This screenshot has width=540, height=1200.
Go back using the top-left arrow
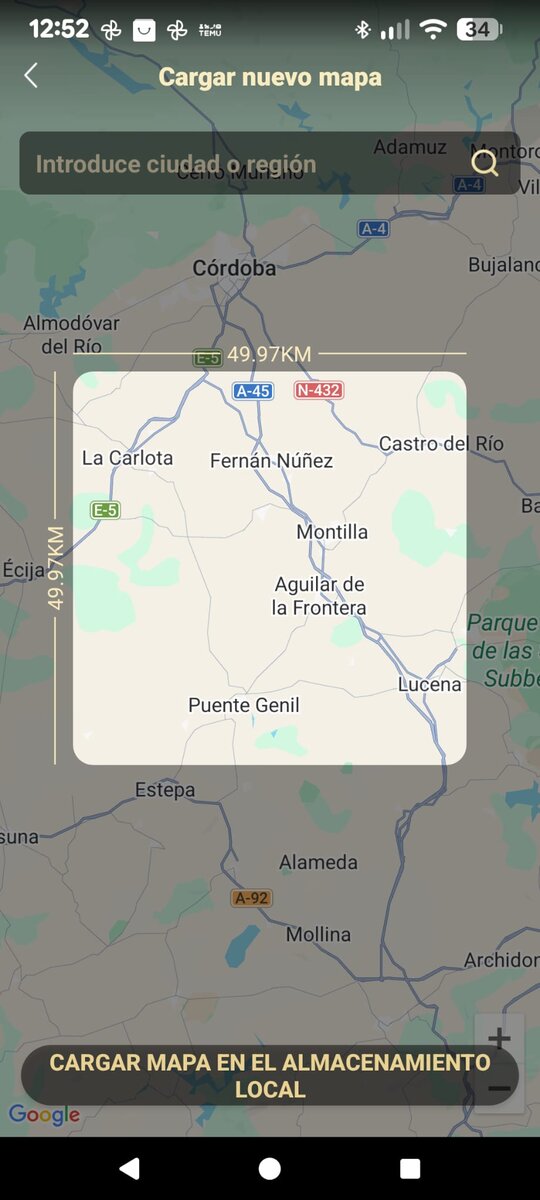pyautogui.click(x=31, y=76)
